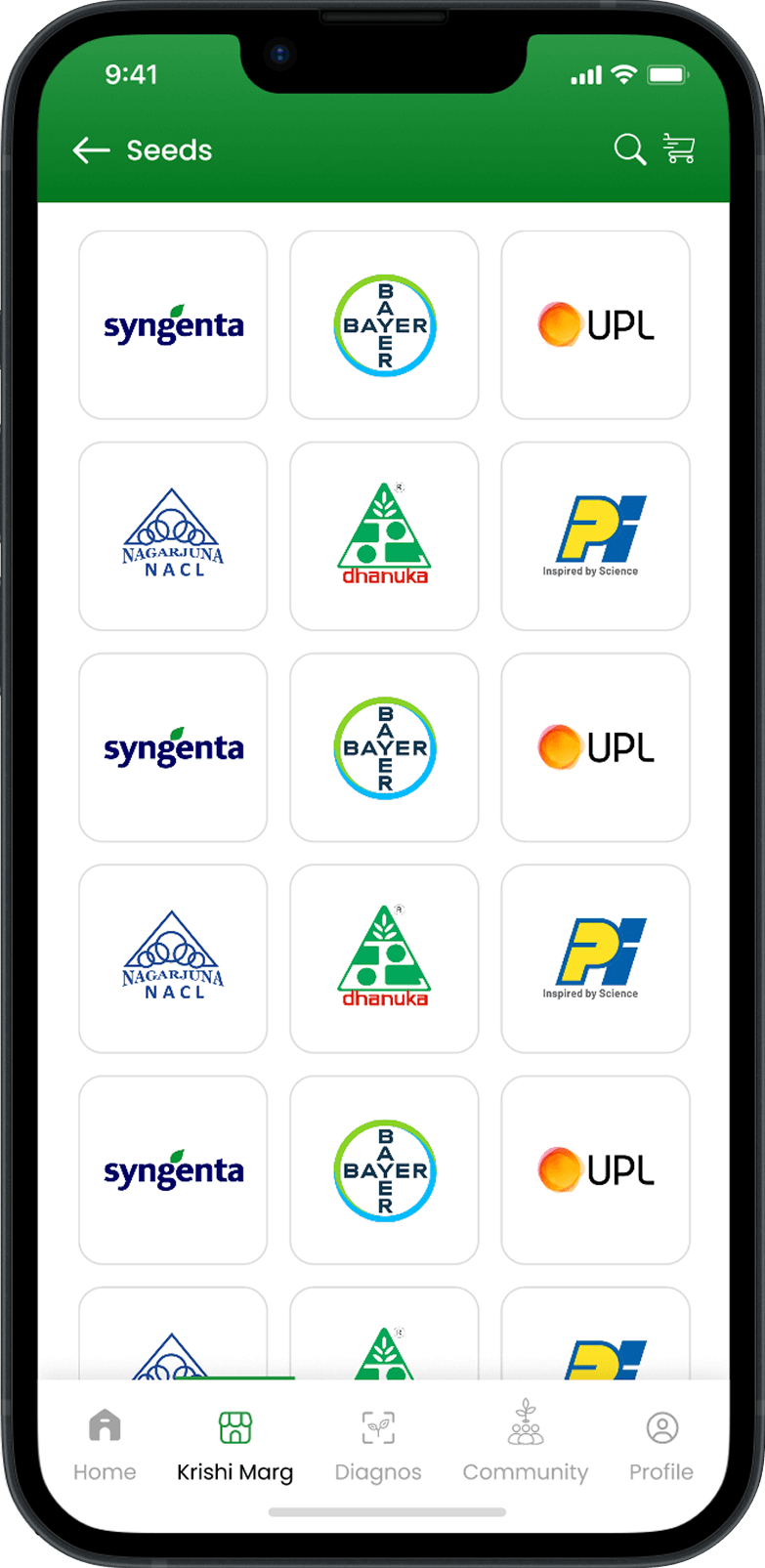This screenshot has height=1568, width=765.
Task: Open the Diagnos tab
Action: tap(378, 1445)
